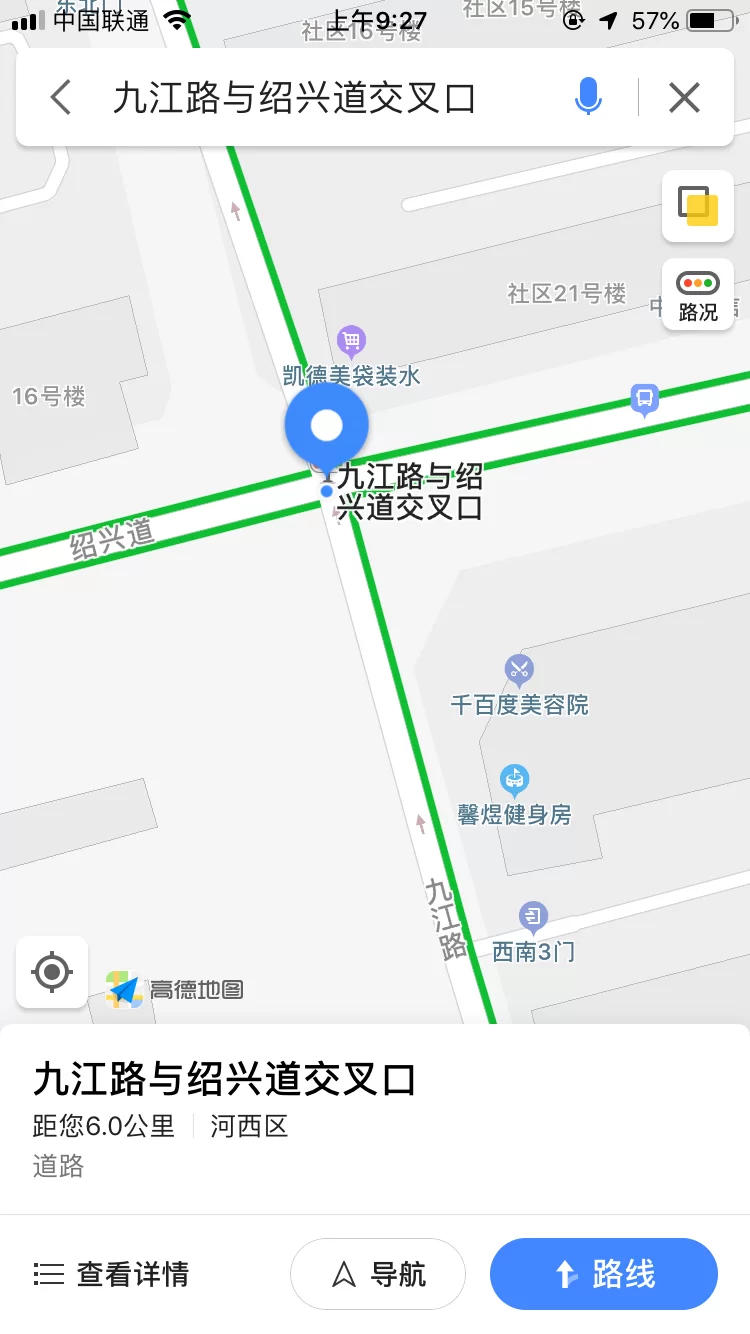Select the 凯德美袋装水 shop marker
750x1334 pixels.
click(x=350, y=343)
